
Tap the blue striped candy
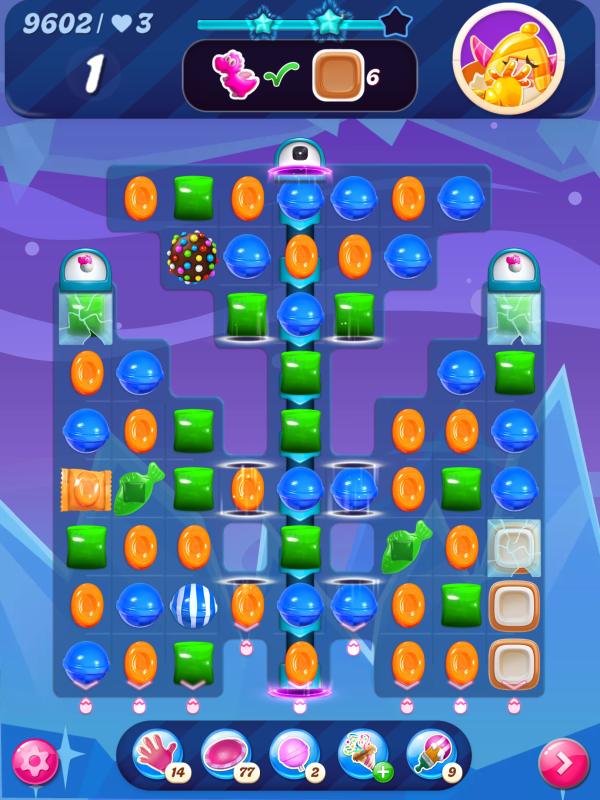(193, 604)
